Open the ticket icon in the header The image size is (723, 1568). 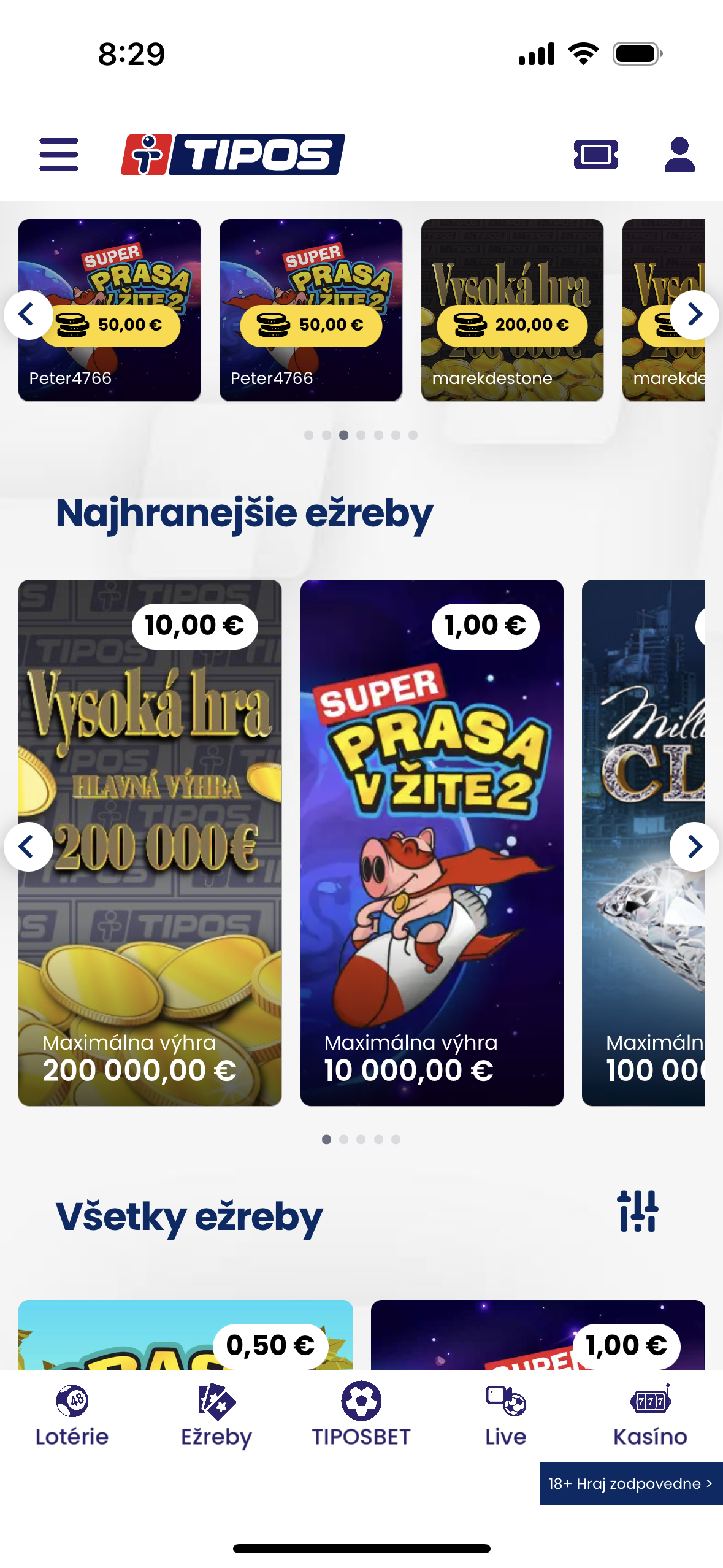point(595,155)
